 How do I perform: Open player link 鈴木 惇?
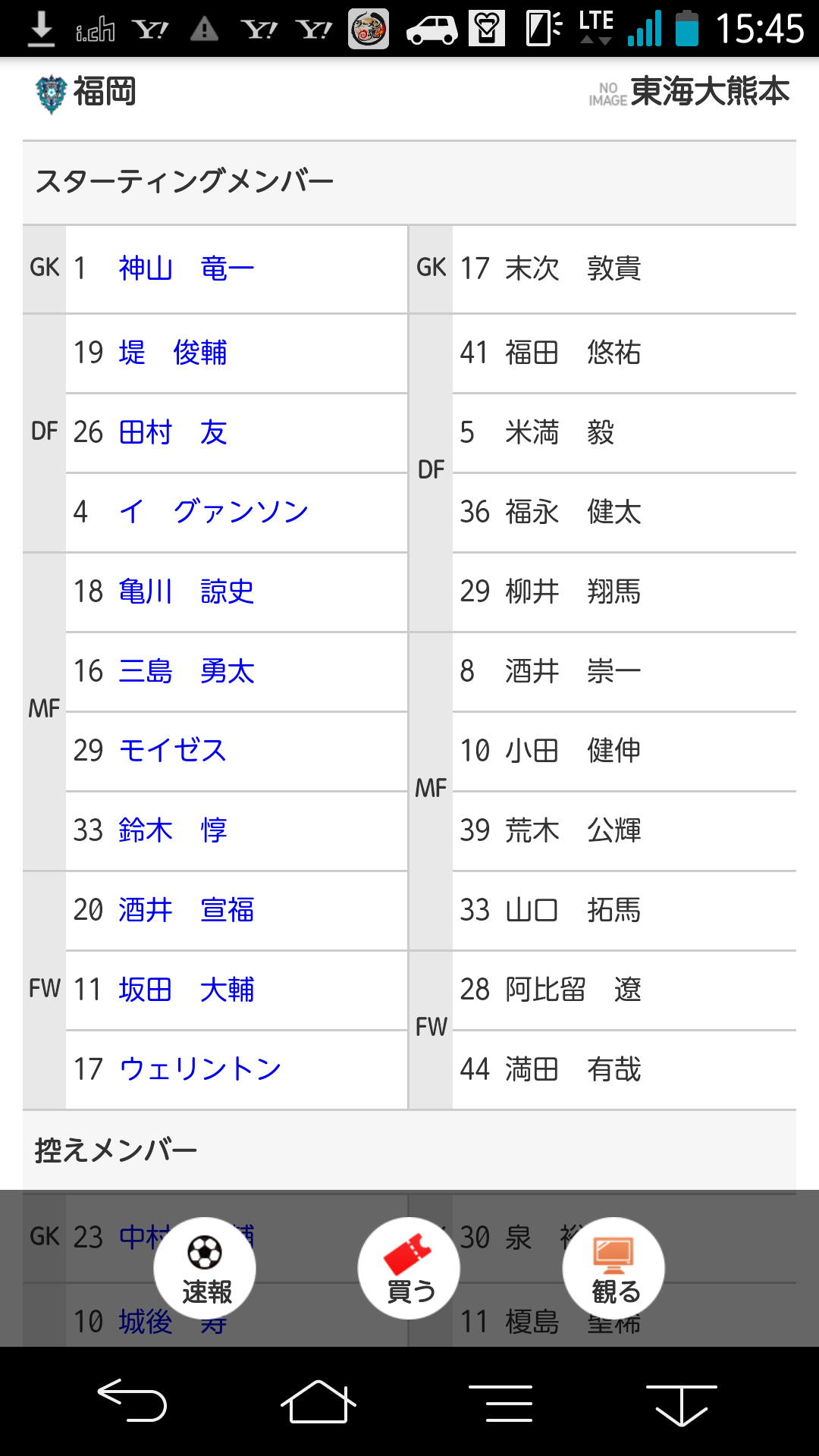pyautogui.click(x=173, y=830)
